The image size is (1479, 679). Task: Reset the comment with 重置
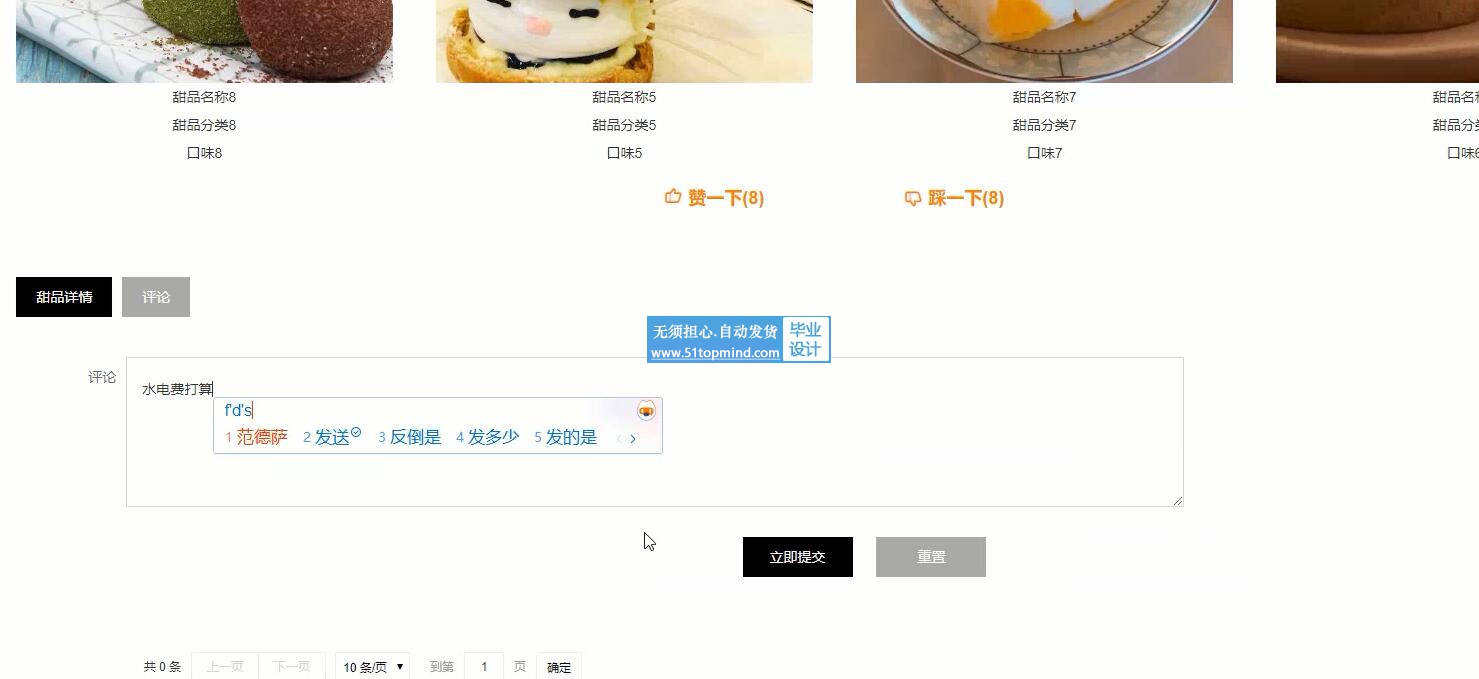pos(930,557)
